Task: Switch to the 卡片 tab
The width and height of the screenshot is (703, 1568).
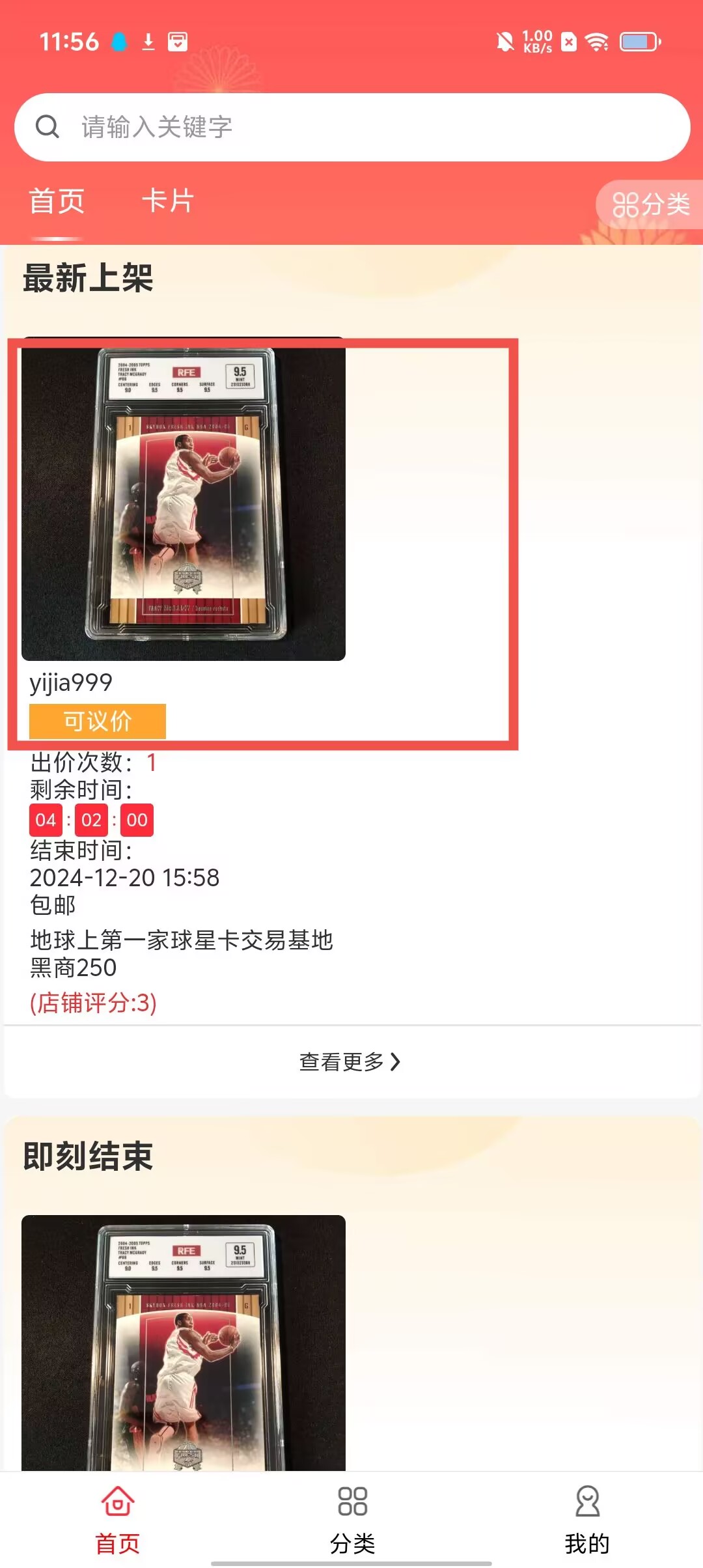Action: (x=168, y=201)
